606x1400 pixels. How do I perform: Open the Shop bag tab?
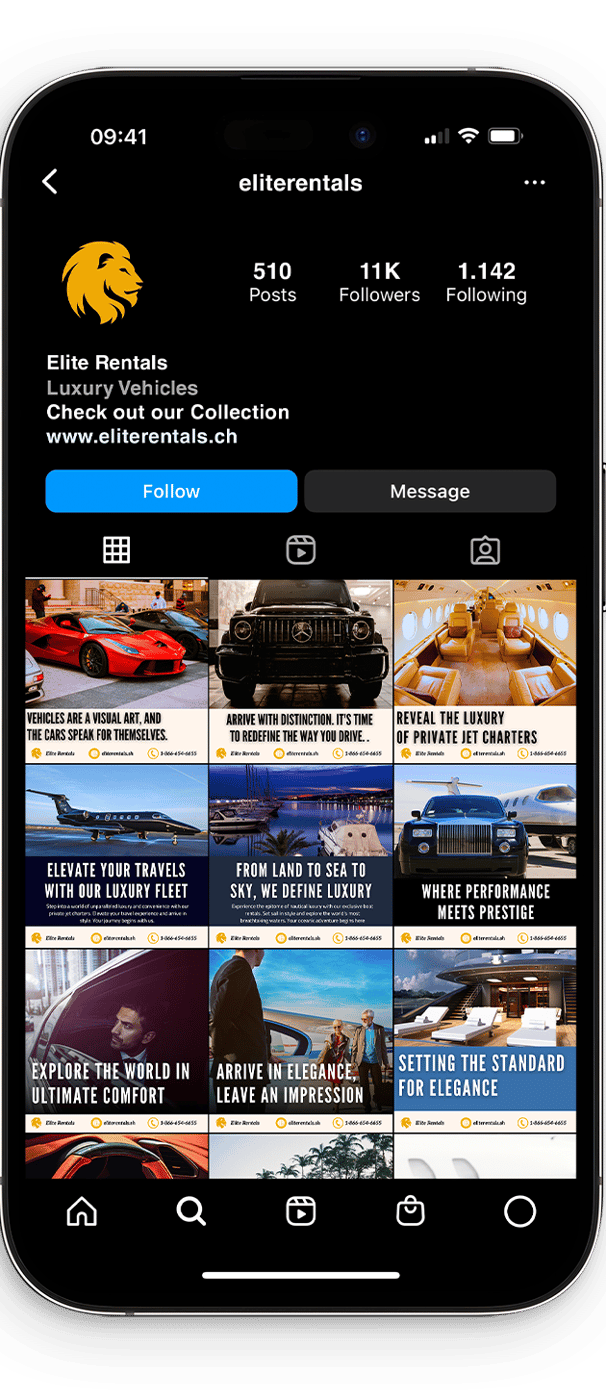pos(410,1211)
